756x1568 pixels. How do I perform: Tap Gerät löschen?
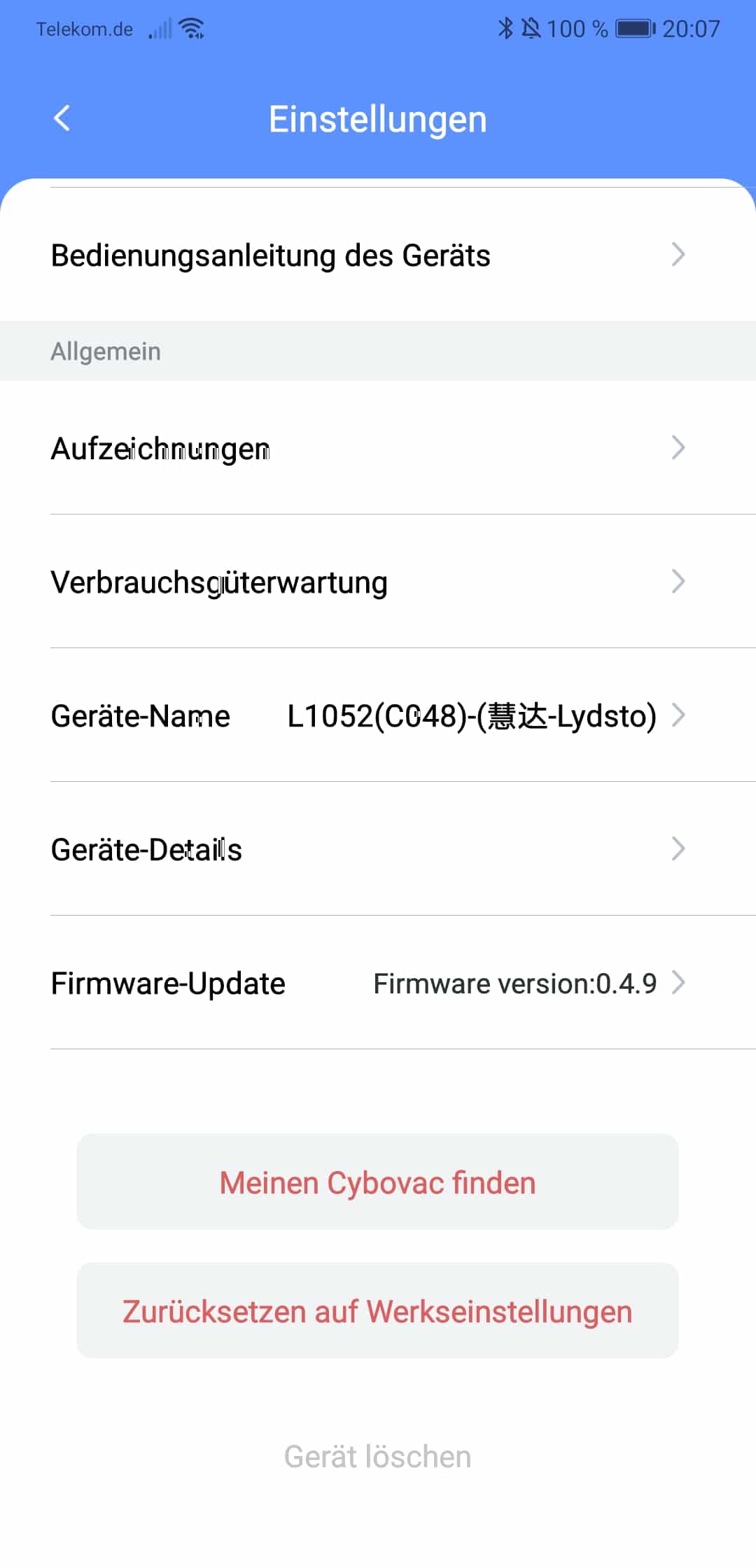point(377,1457)
